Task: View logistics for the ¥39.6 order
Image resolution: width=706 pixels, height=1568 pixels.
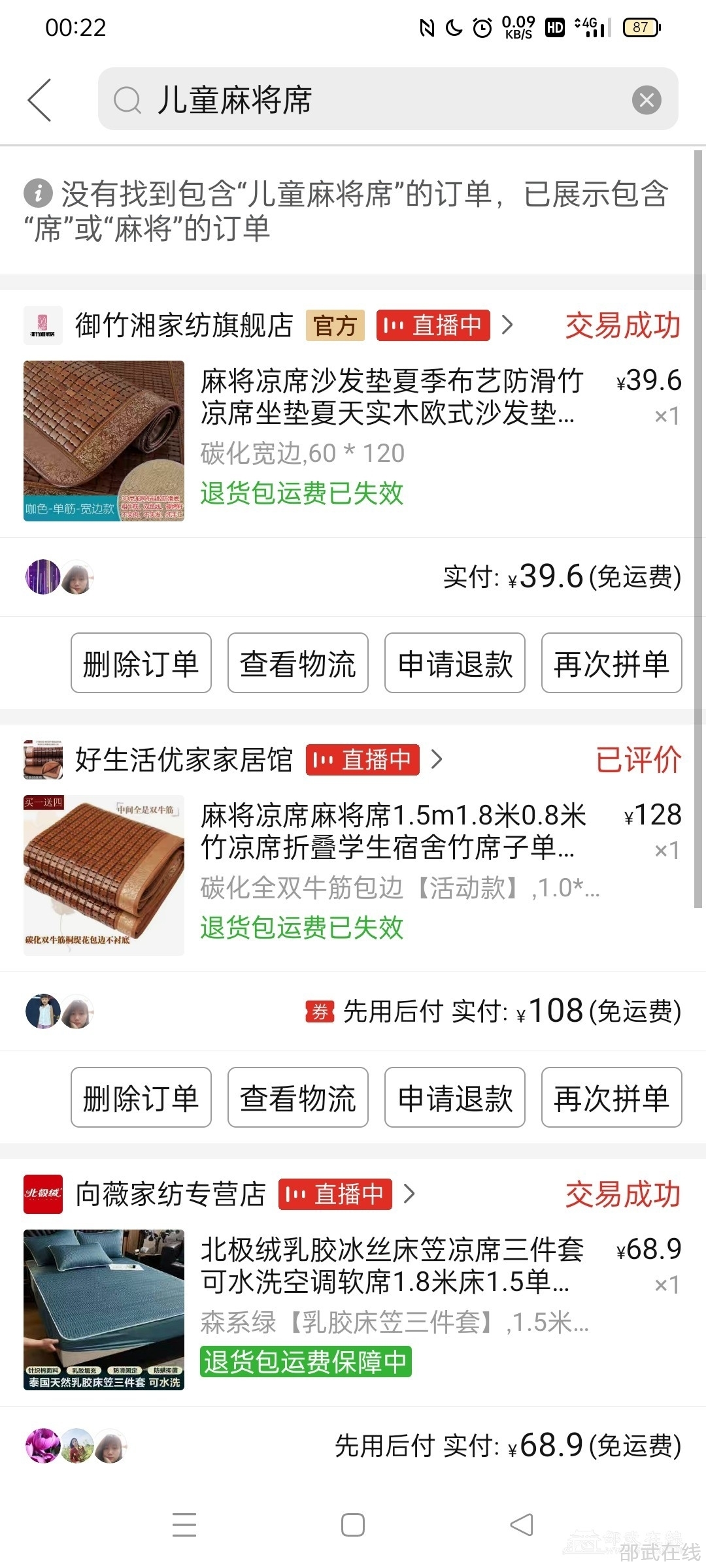Action: [x=297, y=663]
